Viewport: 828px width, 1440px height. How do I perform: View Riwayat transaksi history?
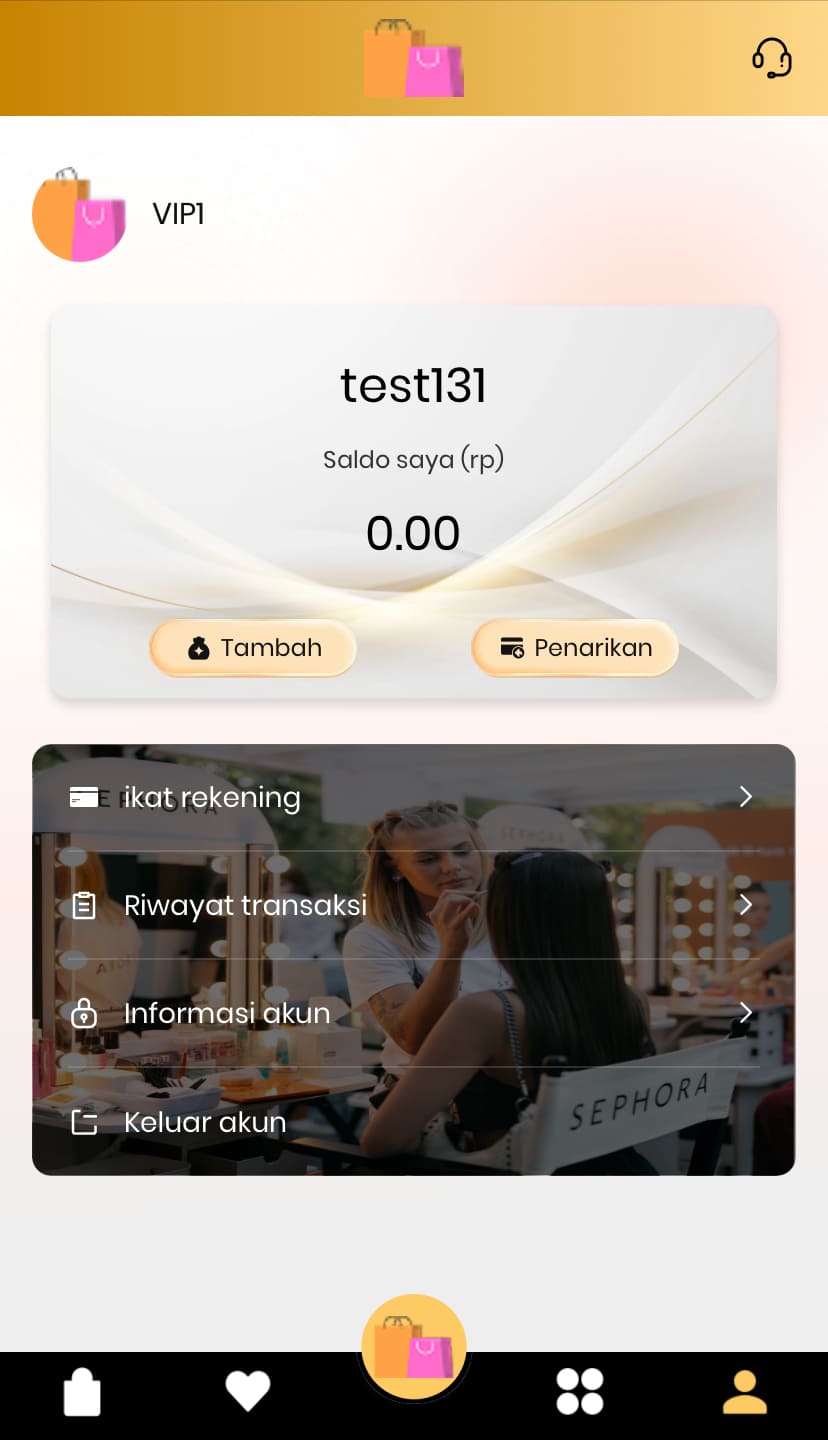coord(413,905)
